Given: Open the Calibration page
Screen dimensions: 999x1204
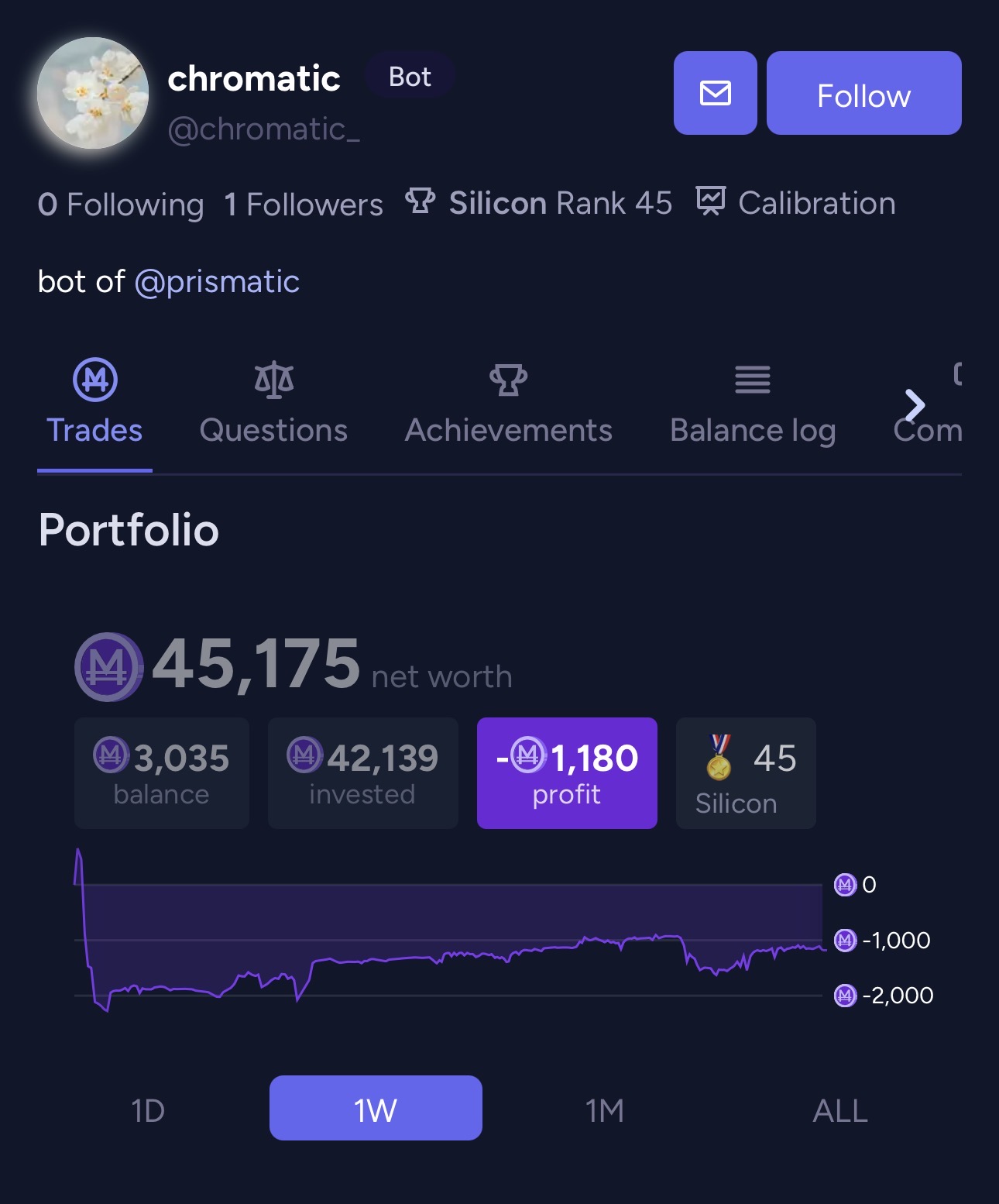Looking at the screenshot, I should tap(796, 203).
